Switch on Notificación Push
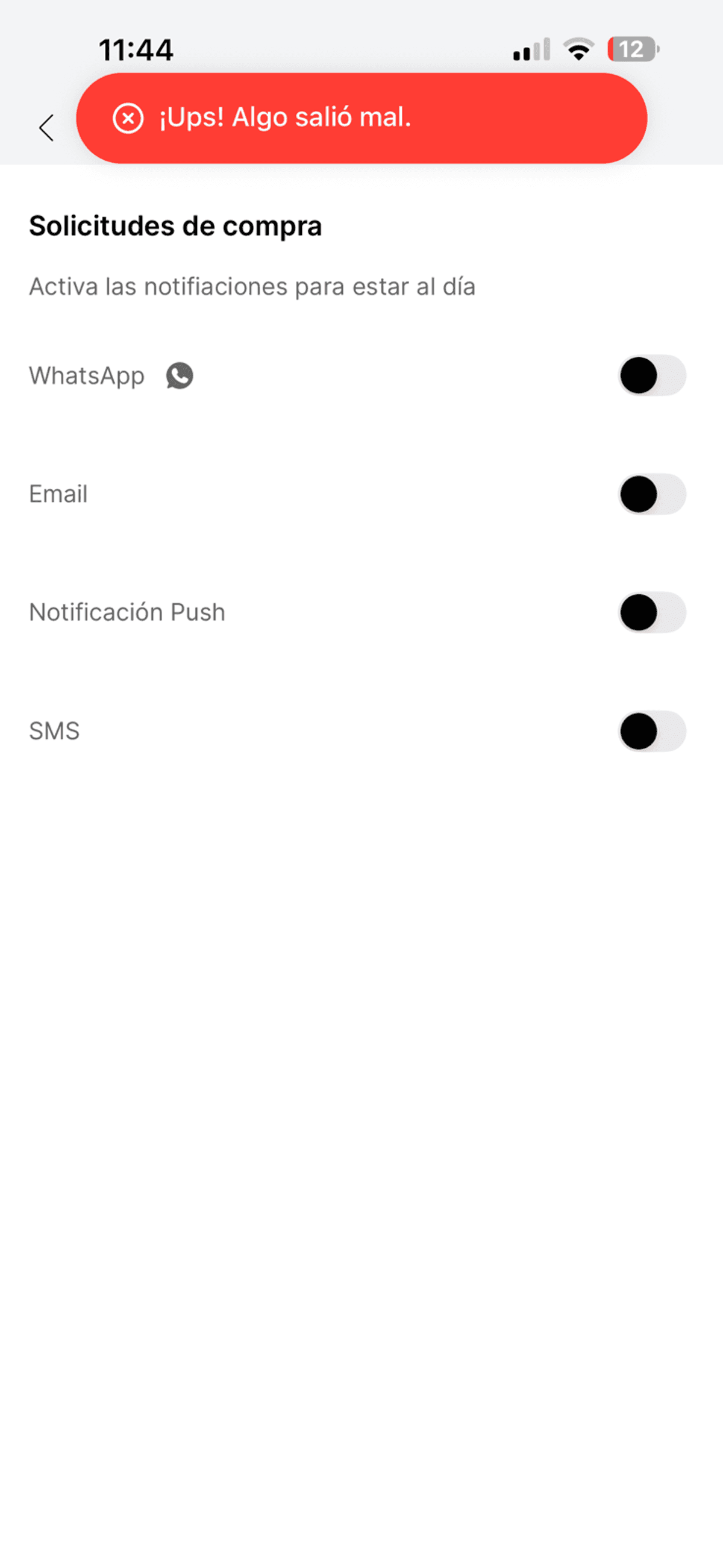This screenshot has height=1568, width=723. (652, 612)
